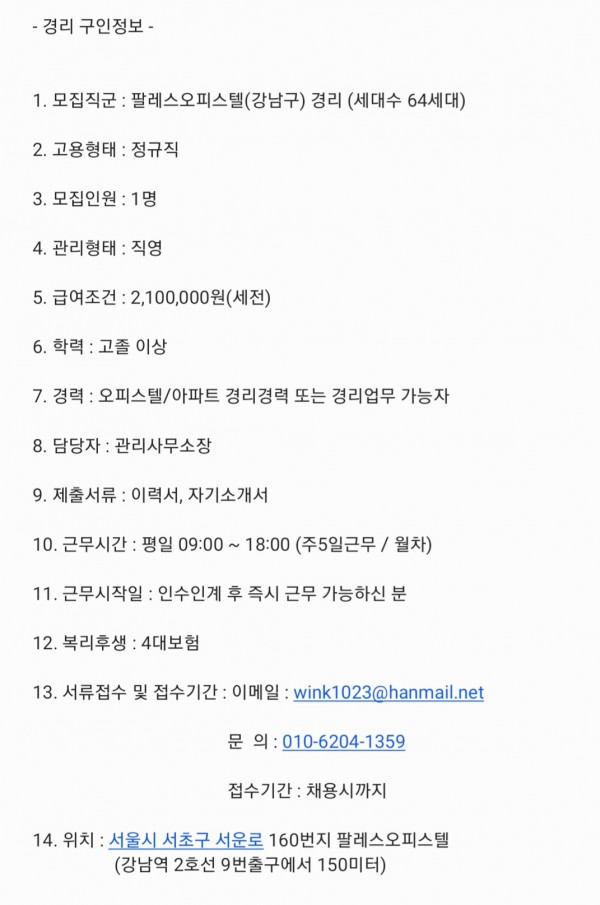Image resolution: width=600 pixels, height=905 pixels.
Task: Open the wink1023@hanmail.net email link
Action: [x=388, y=692]
